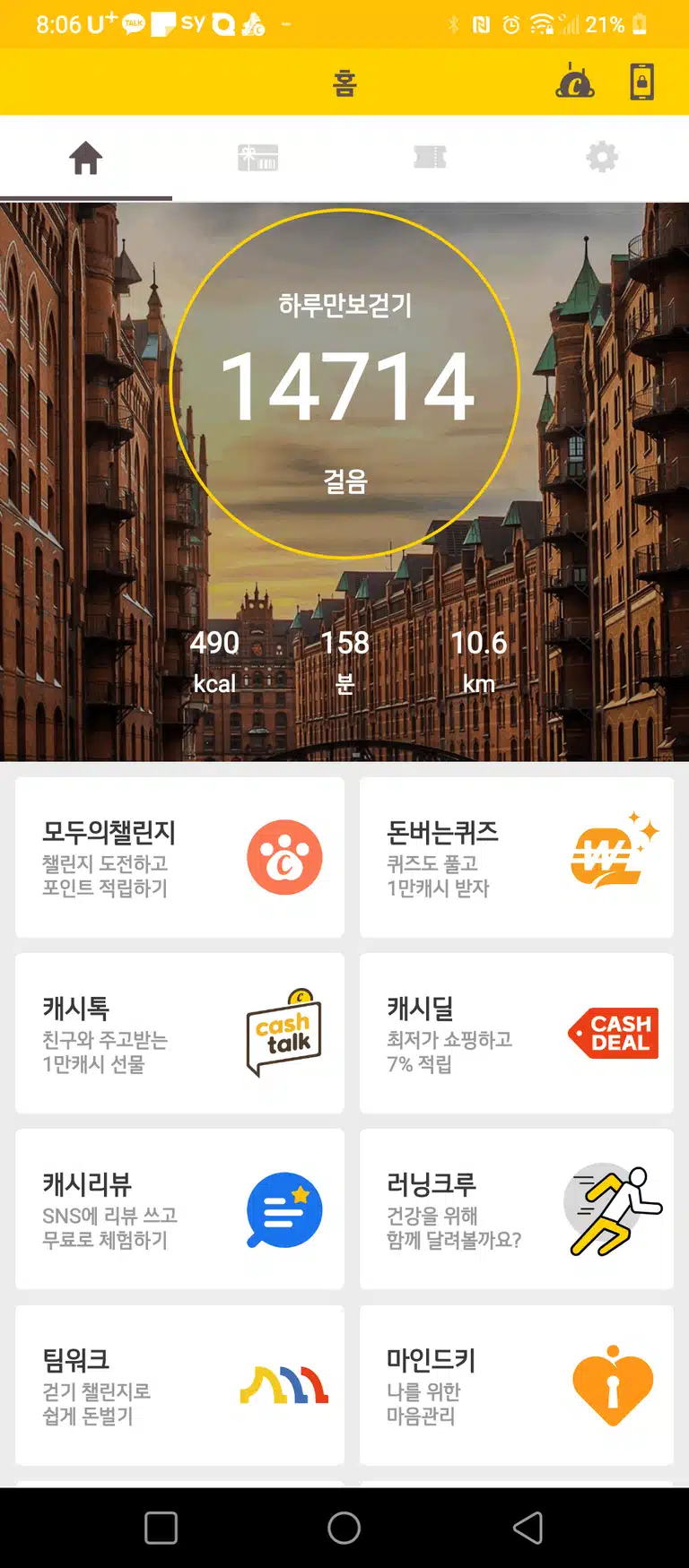Tap the system back button
The image size is (689, 1568).
click(528, 1528)
